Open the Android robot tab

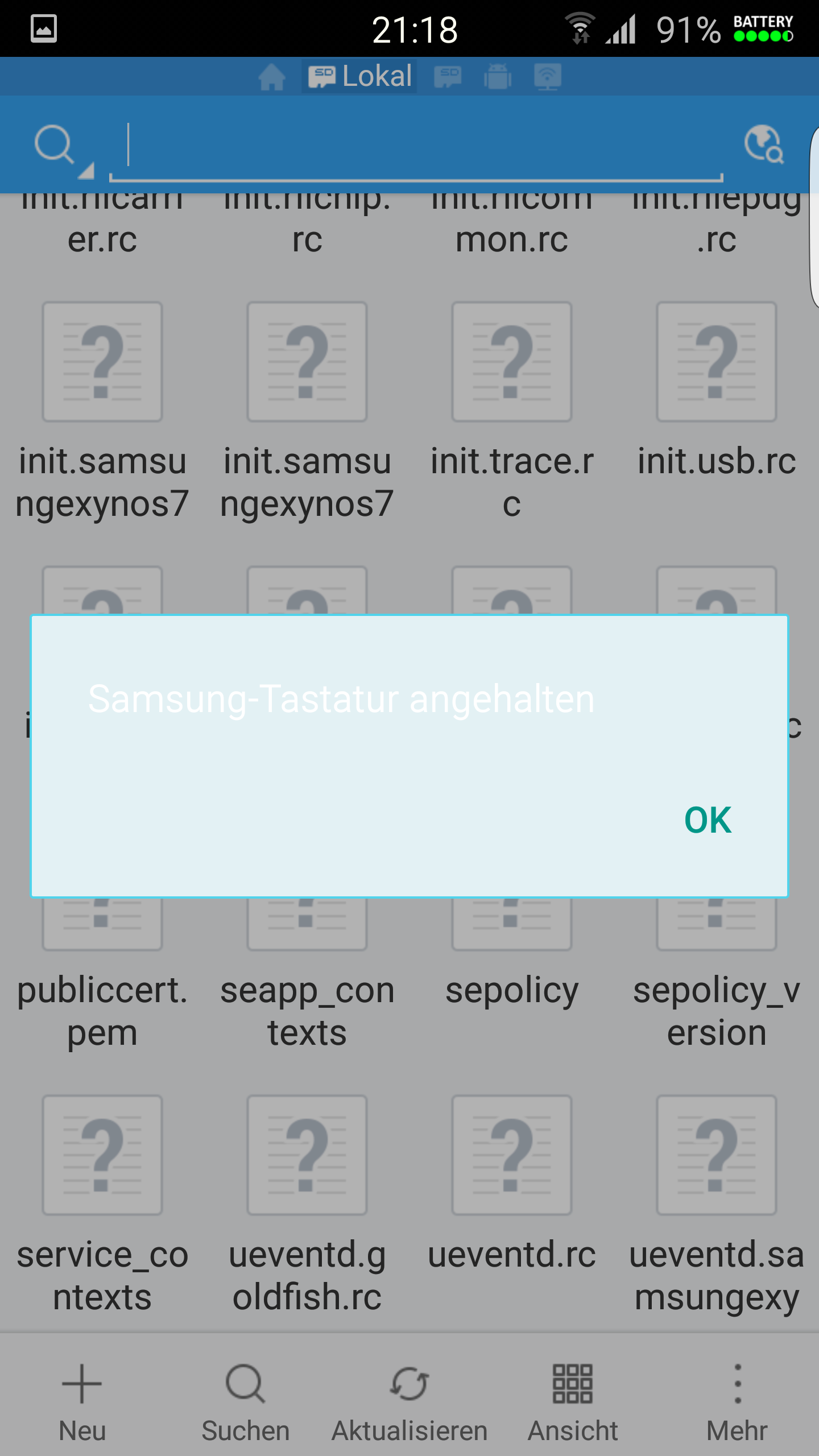pyautogui.click(x=498, y=76)
